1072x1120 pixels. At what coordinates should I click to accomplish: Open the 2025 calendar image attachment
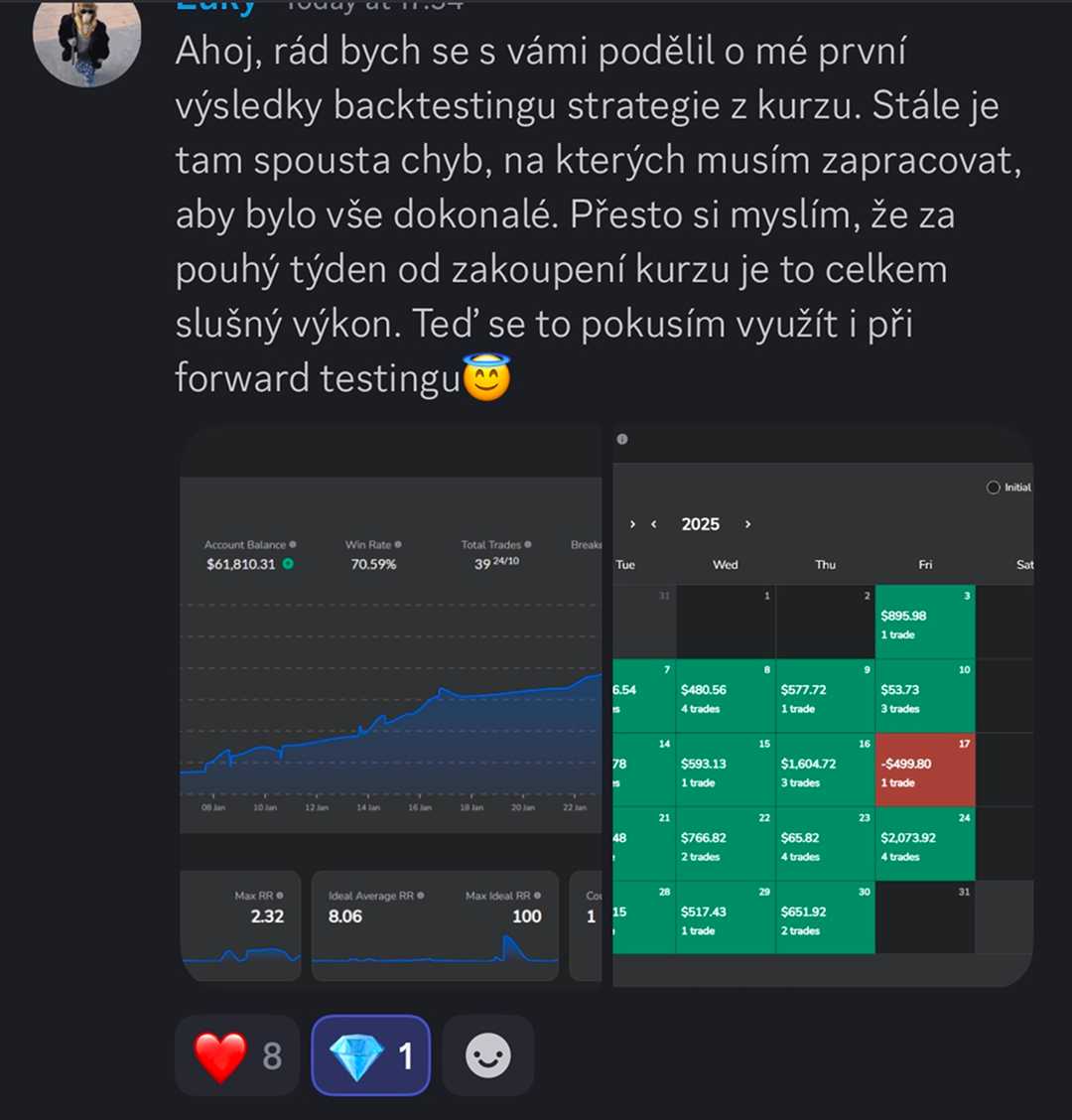coord(822,707)
